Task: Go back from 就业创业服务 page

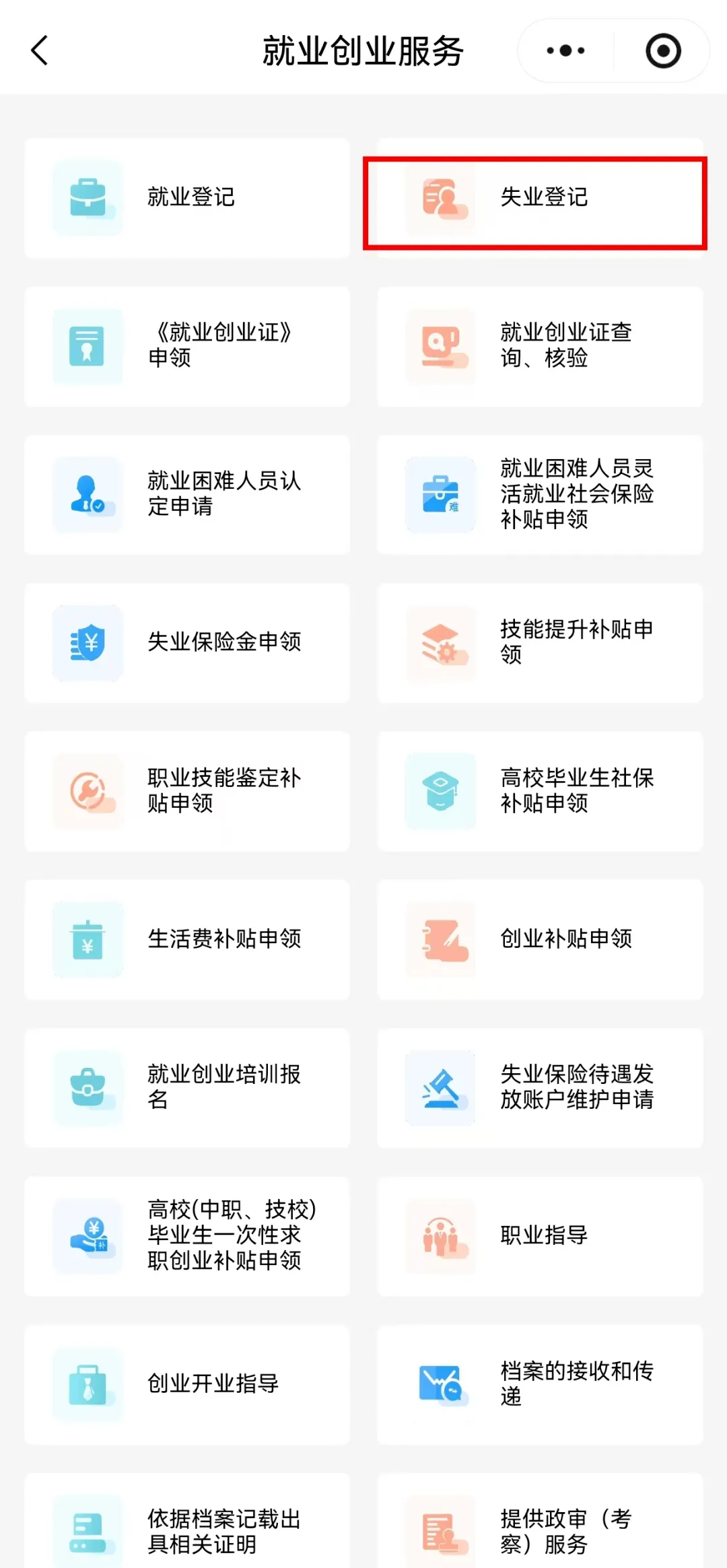Action: [40, 51]
